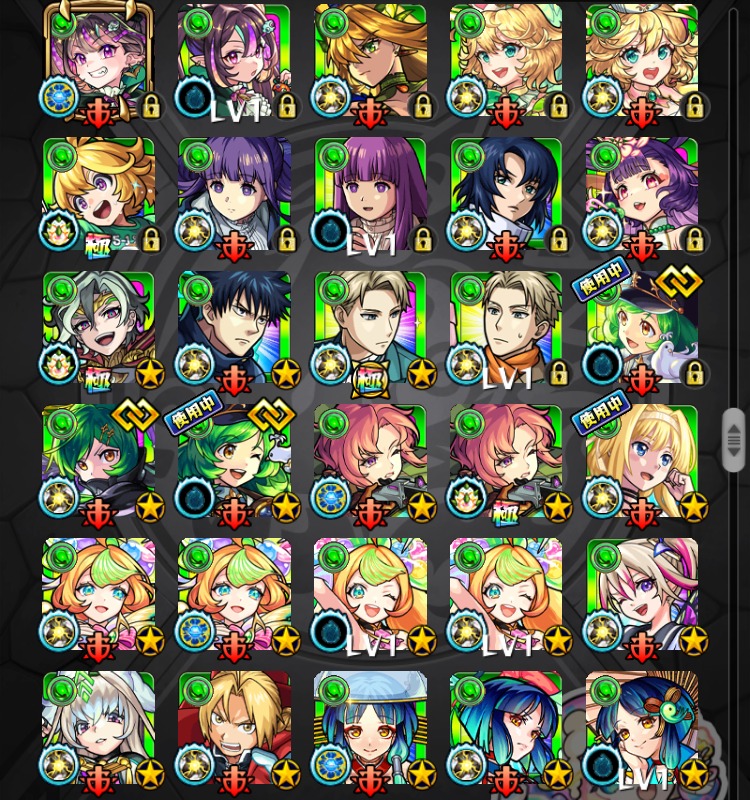This screenshot has height=800, width=750.
Task: Select the girl with white and pink streaked hair
Action: coord(642,595)
